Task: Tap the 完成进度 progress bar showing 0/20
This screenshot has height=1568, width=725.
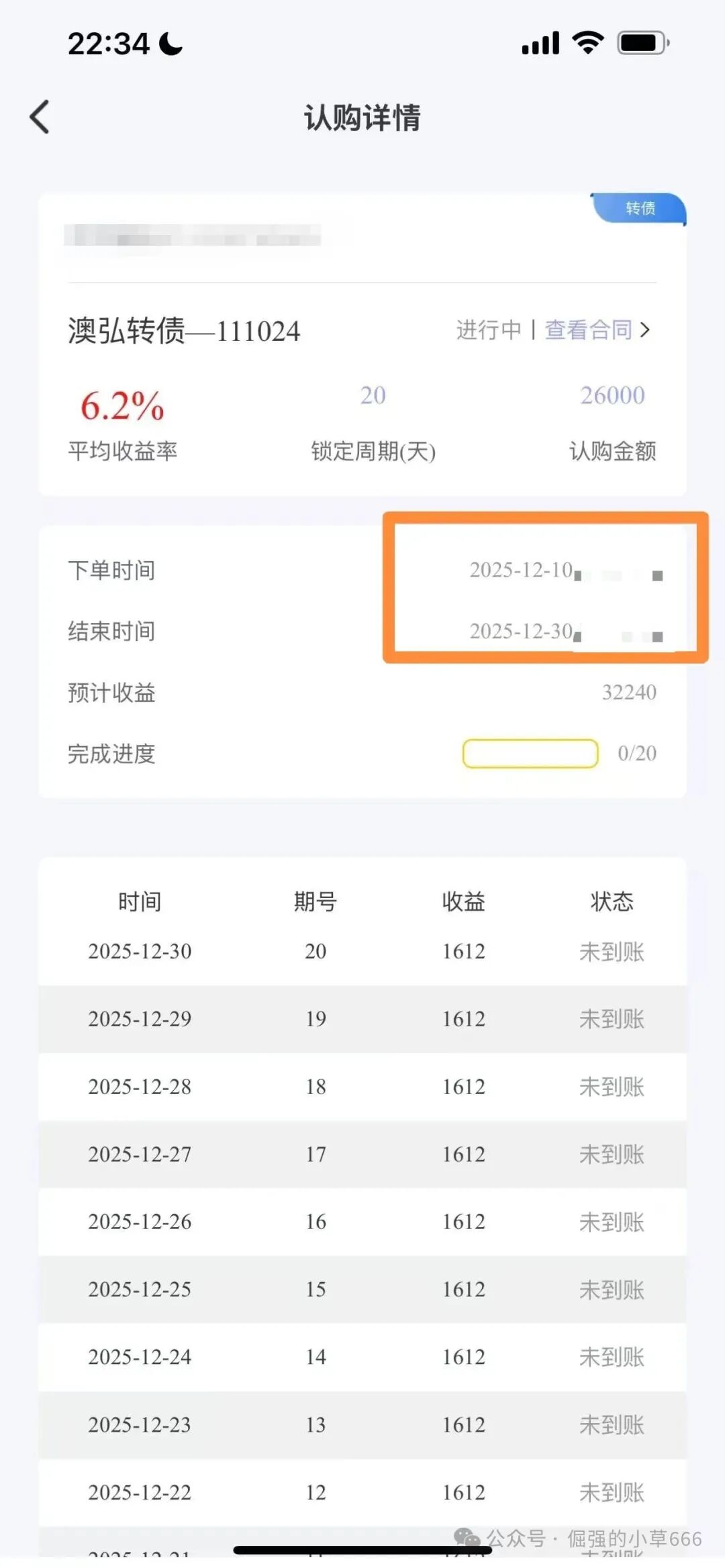Action: (x=530, y=754)
